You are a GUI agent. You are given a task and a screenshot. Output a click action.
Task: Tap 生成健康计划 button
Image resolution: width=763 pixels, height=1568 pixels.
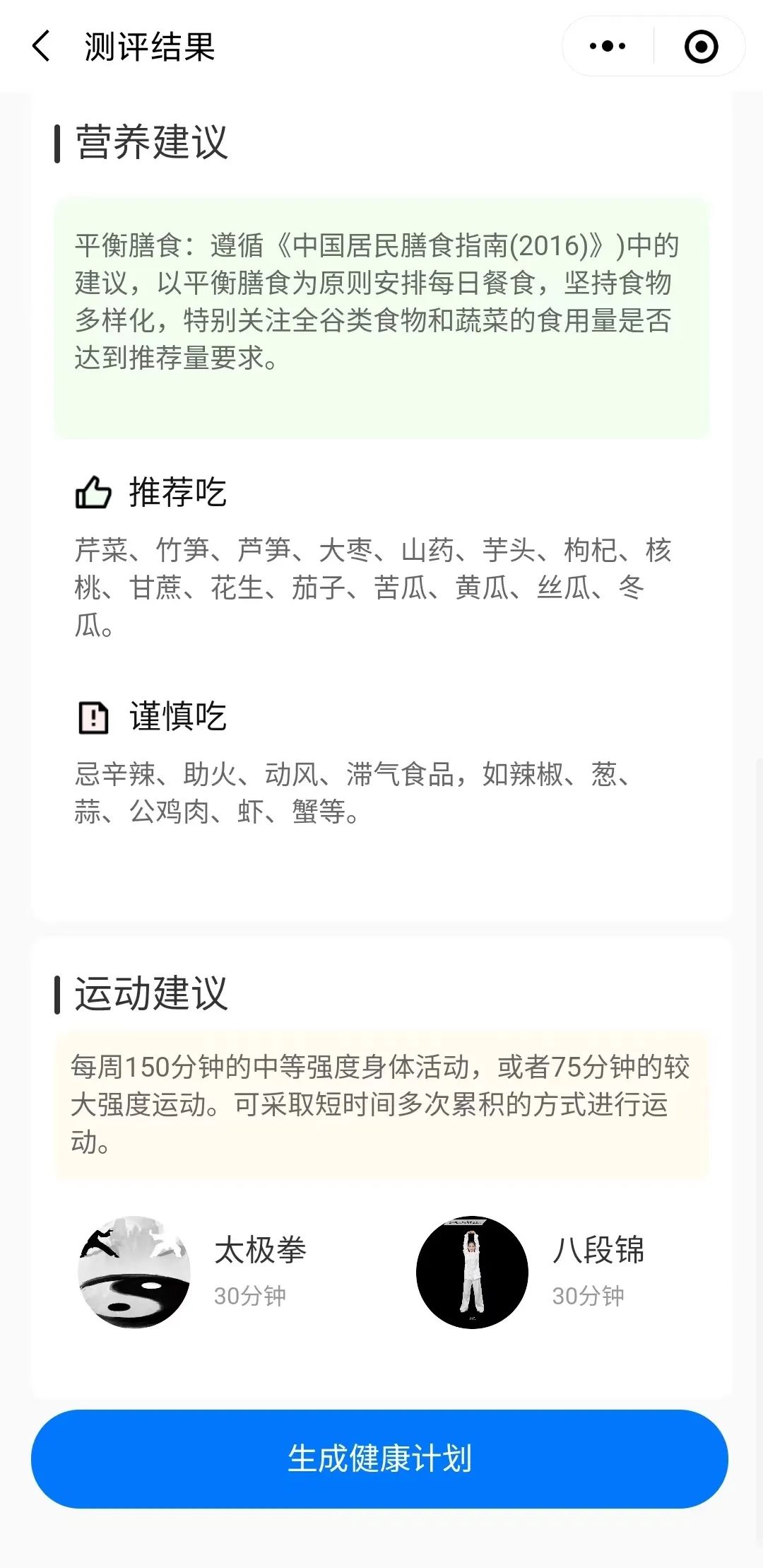pyautogui.click(x=380, y=1458)
